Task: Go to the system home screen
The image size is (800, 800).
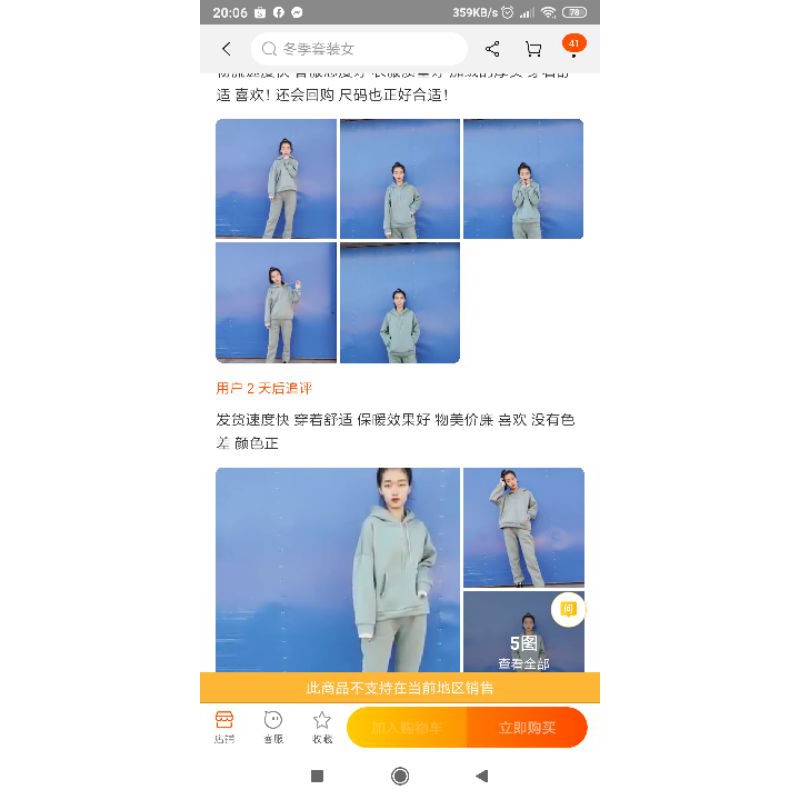Action: click(x=400, y=776)
